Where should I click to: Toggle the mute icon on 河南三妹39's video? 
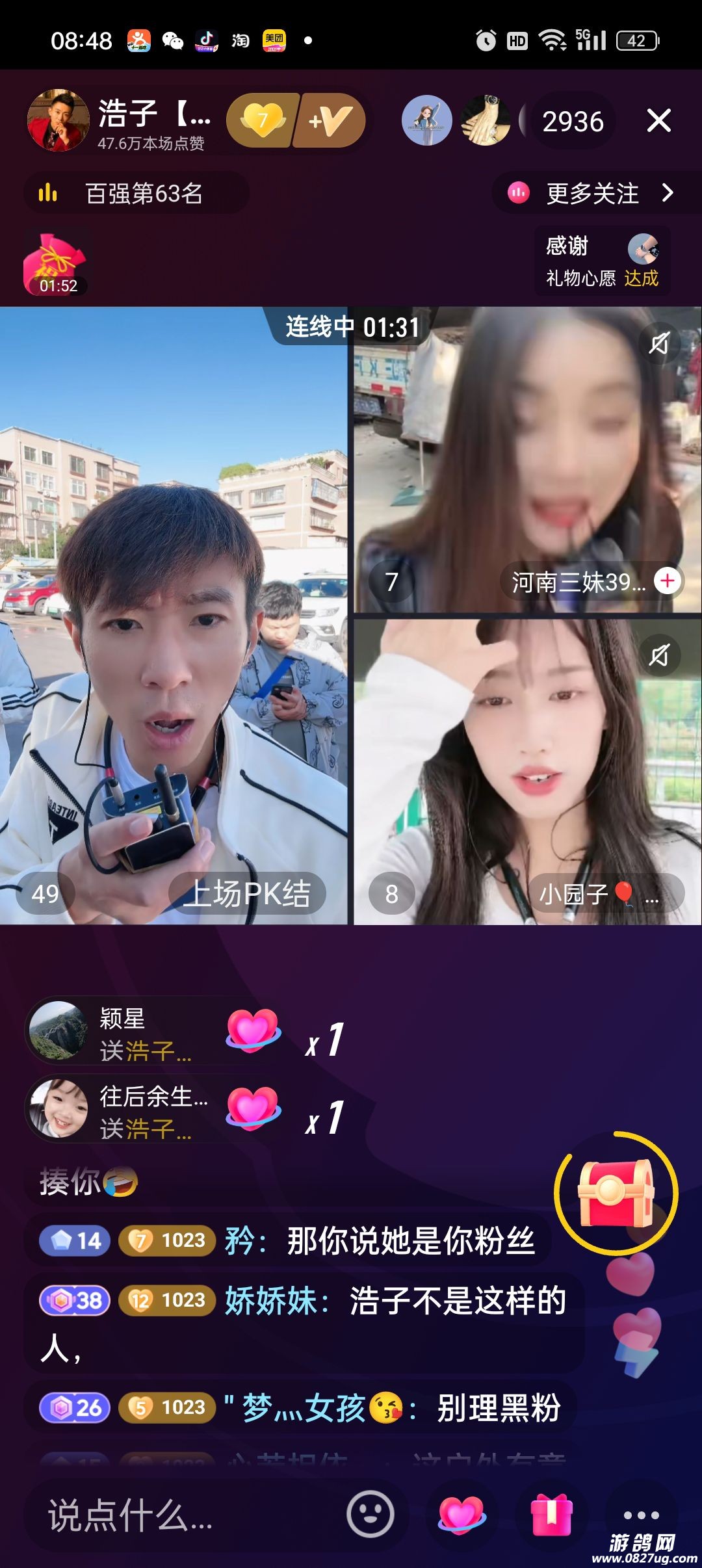click(x=659, y=343)
